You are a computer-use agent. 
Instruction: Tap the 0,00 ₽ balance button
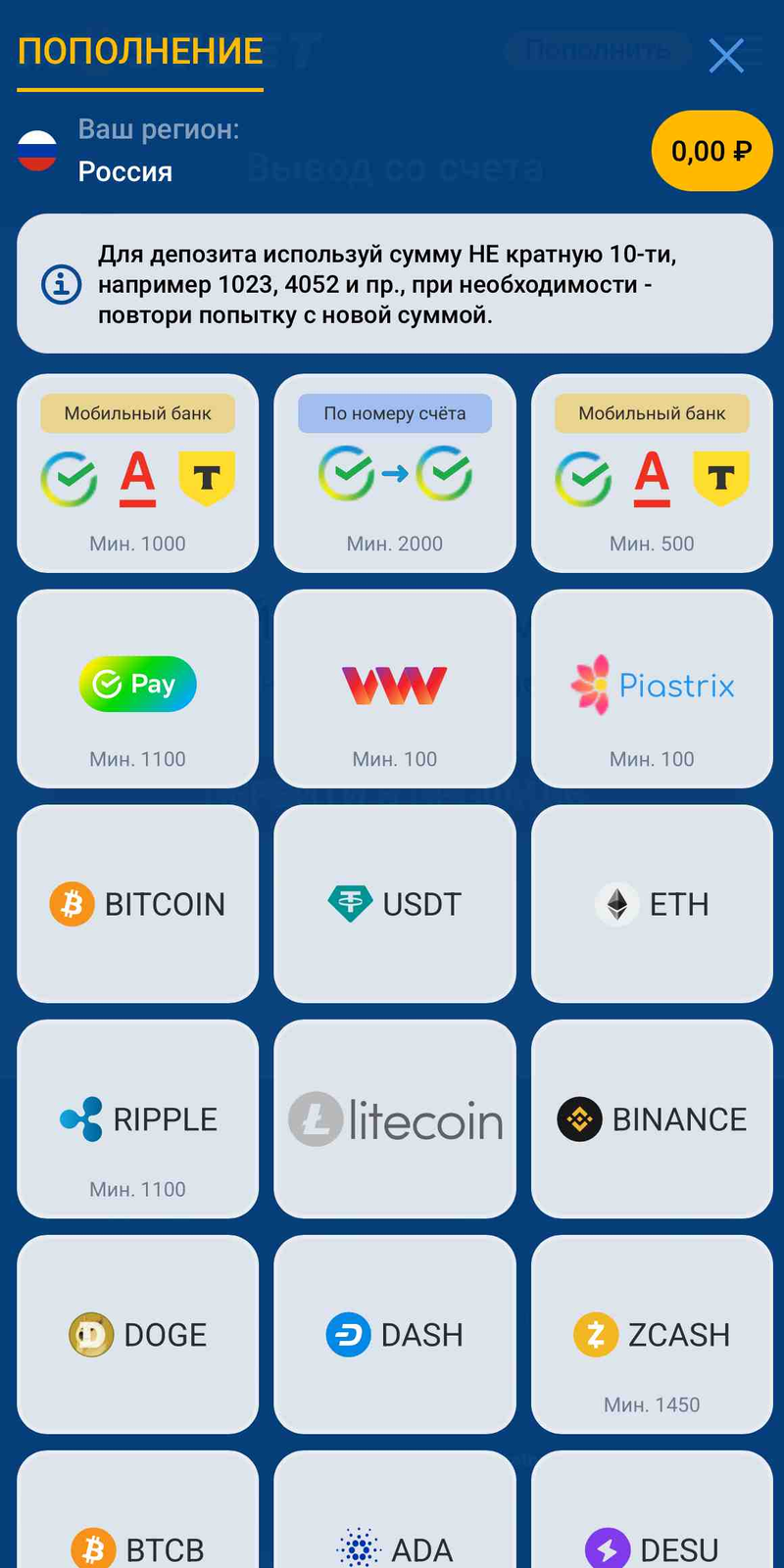point(712,151)
